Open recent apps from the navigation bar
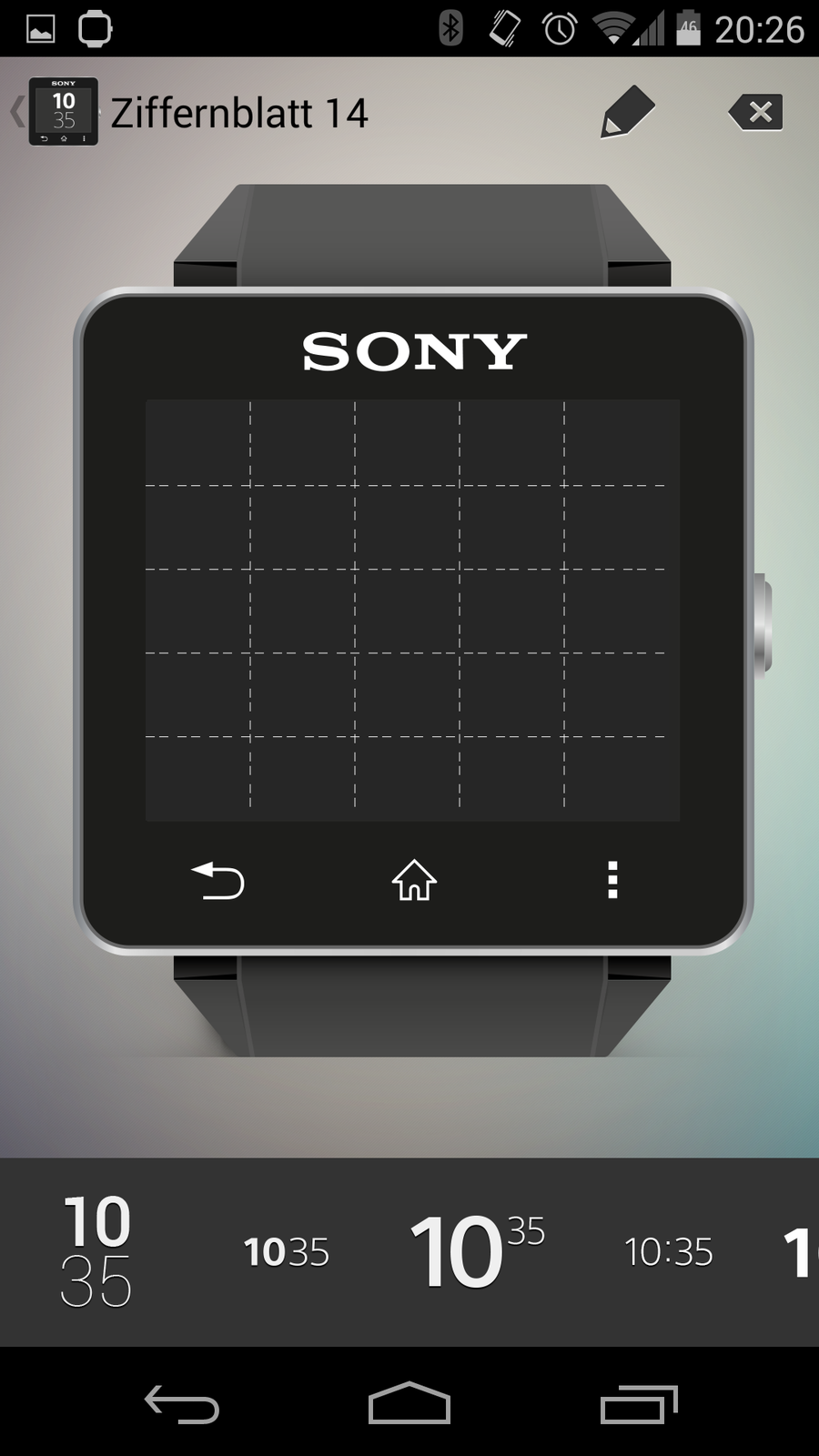Screen dimensions: 819x1456 click(x=639, y=1403)
